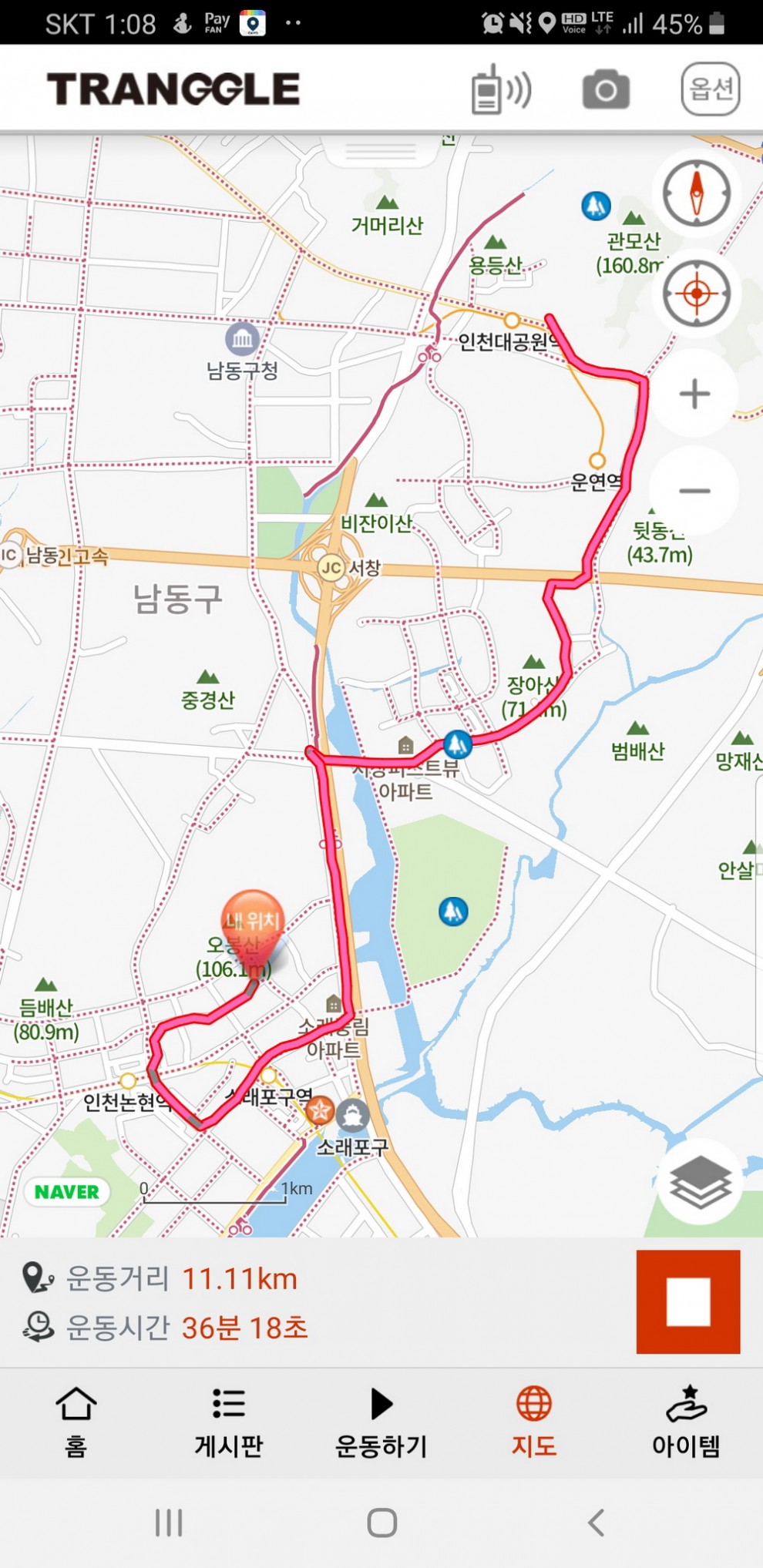Center map on my current location

tap(696, 294)
